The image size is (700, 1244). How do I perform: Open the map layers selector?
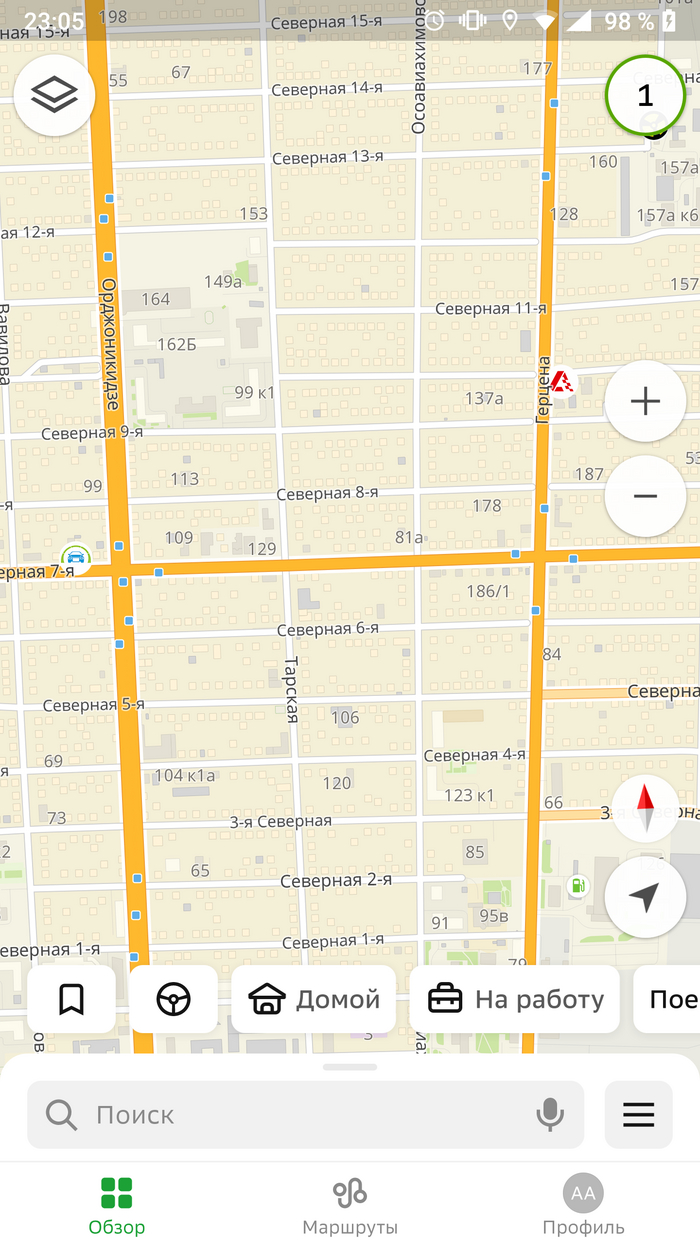(54, 95)
